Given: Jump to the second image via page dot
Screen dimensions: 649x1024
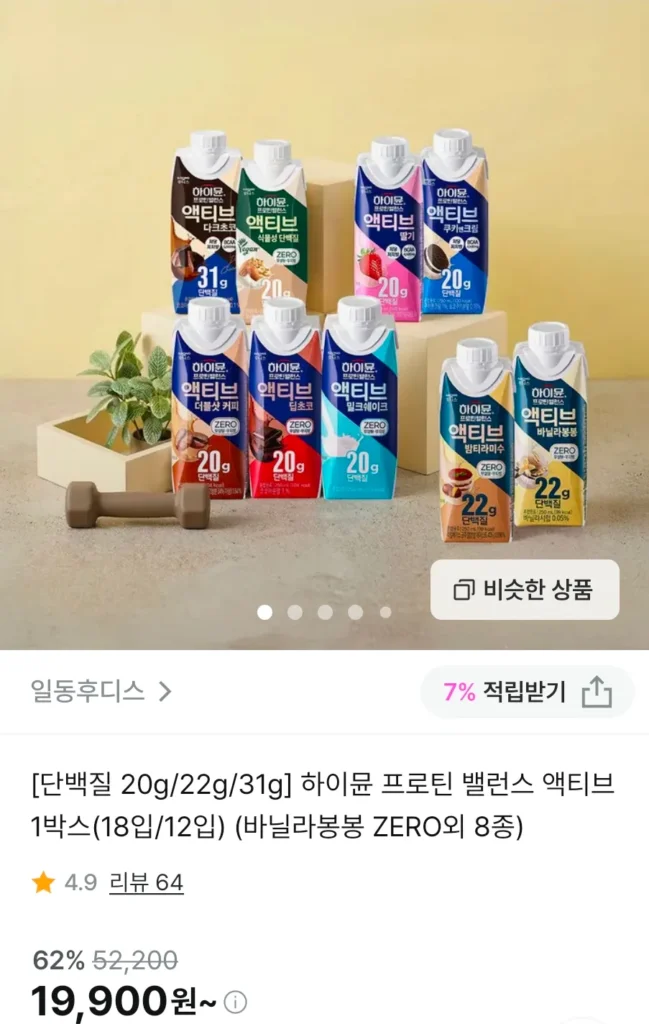Looking at the screenshot, I should pos(295,612).
